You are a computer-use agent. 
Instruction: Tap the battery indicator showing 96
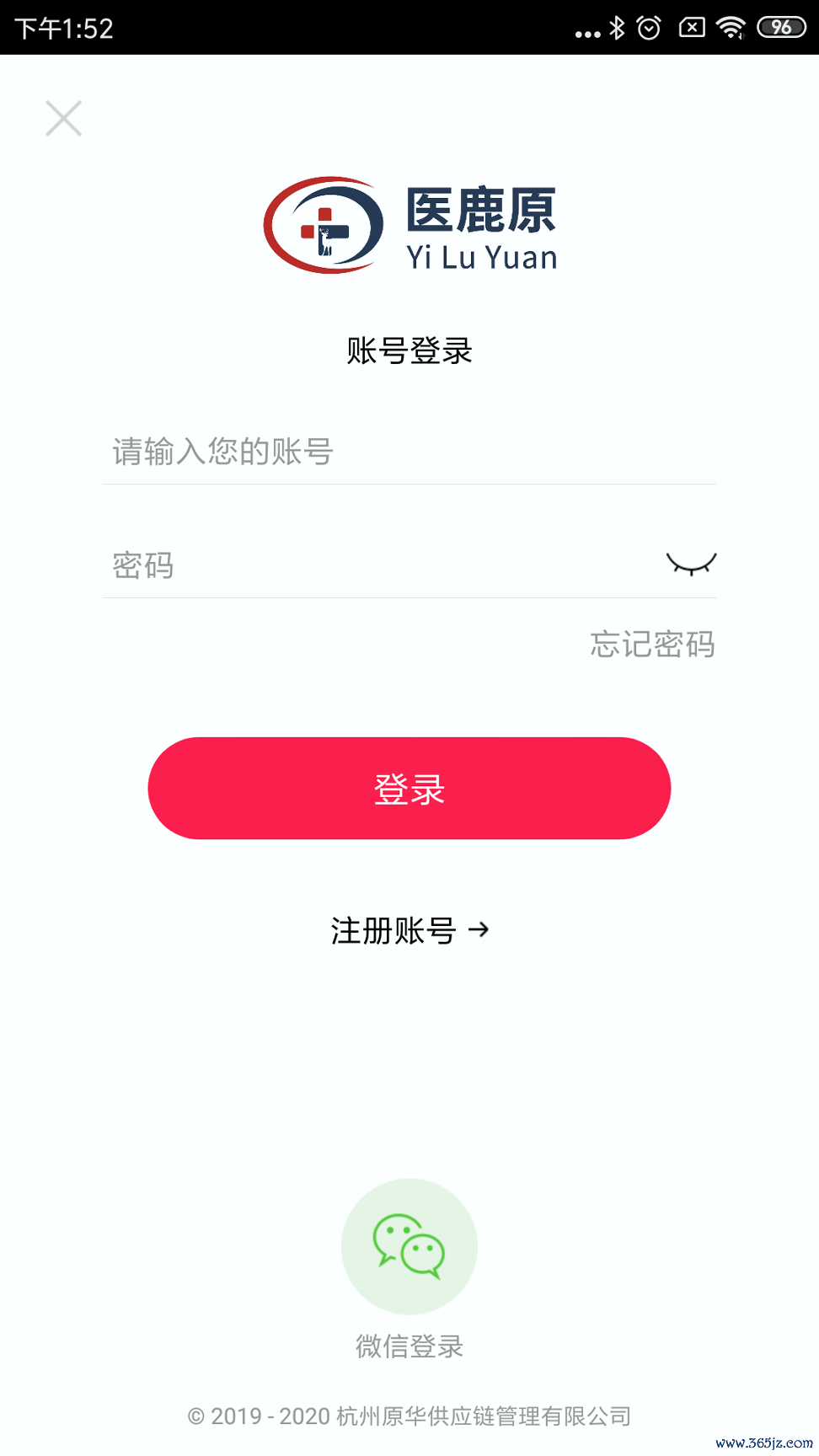(779, 25)
